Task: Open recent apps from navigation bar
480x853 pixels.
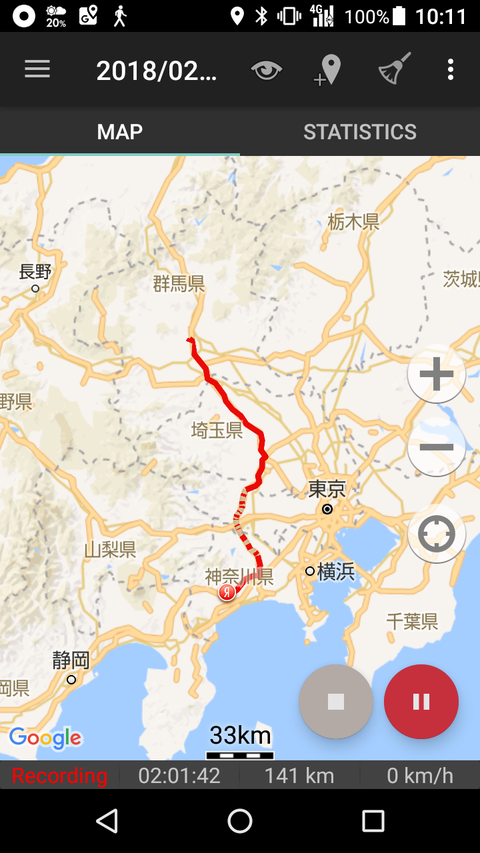Action: point(373,821)
